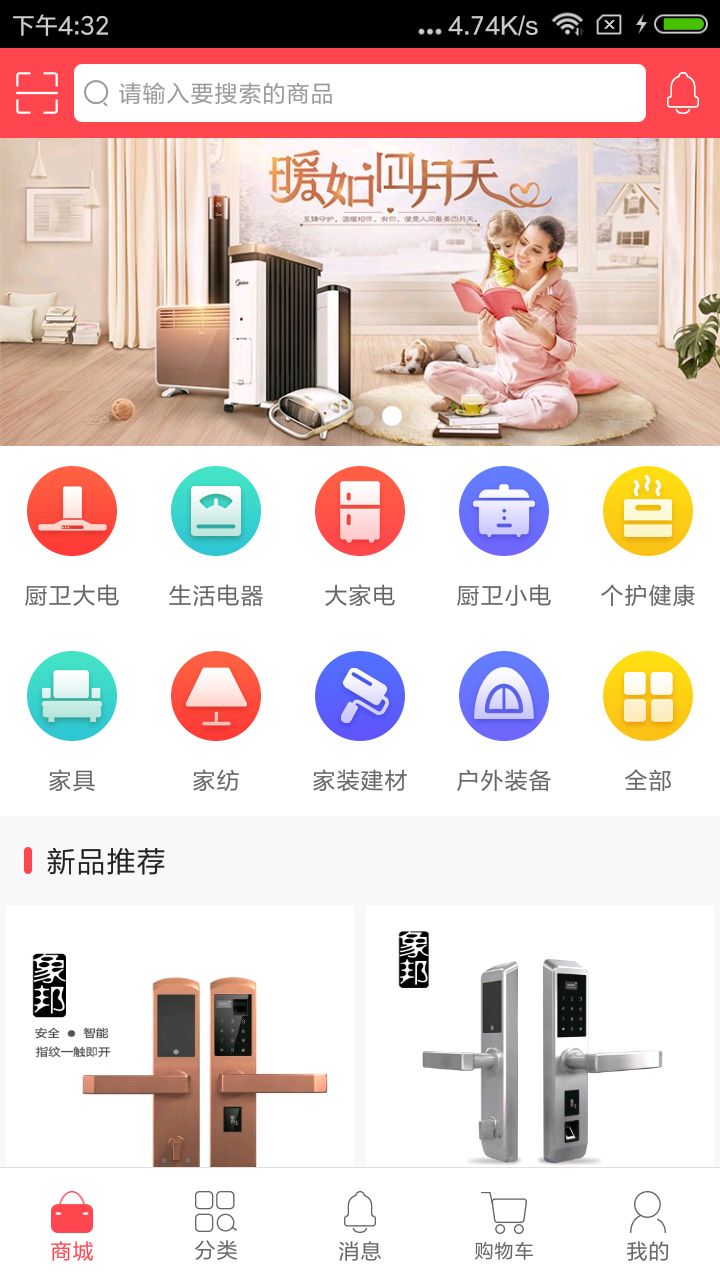Open the 暖如四月天 heater banner

[360, 292]
